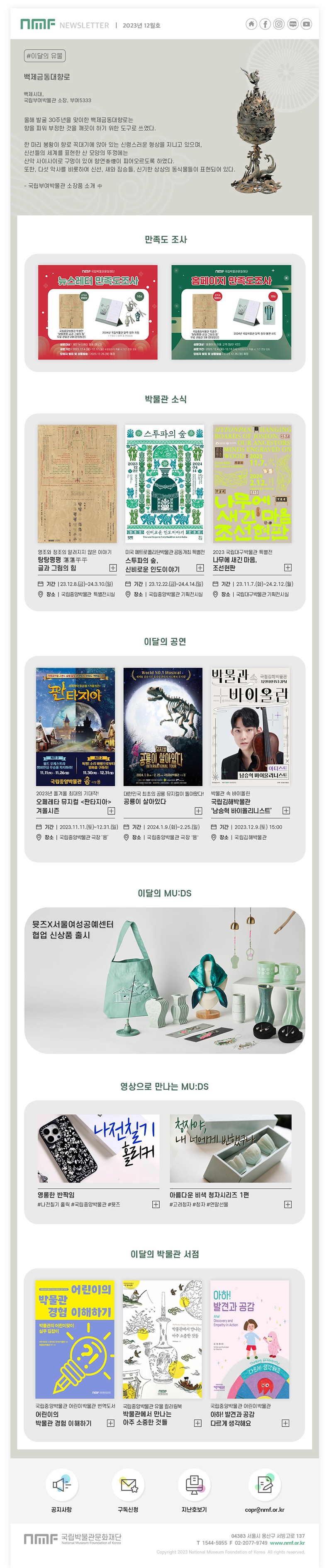This screenshot has height=1568, width=329.
Task: Expand plus icon for 공룡이 살아있다
Action: (x=198, y=811)
